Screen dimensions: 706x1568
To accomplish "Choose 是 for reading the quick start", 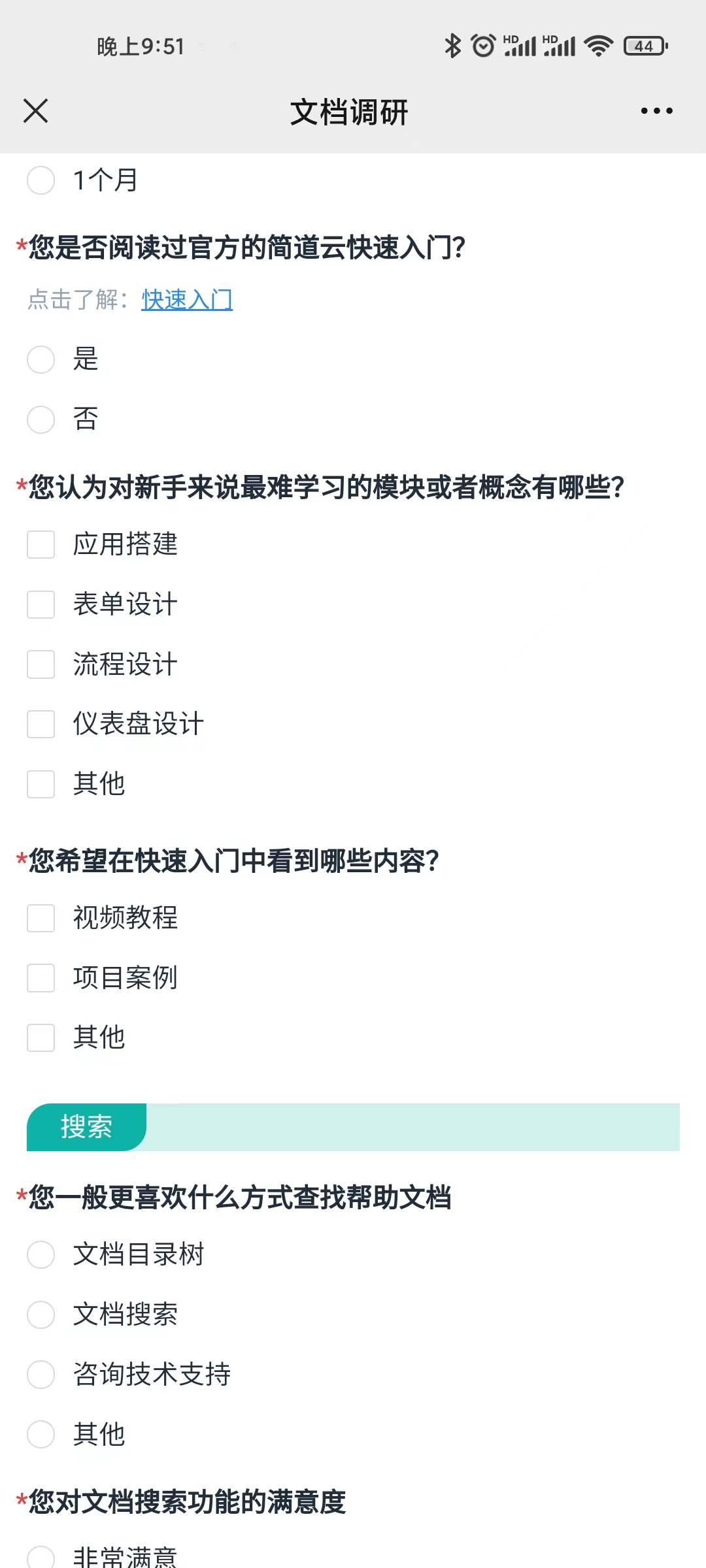I will pos(41,359).
